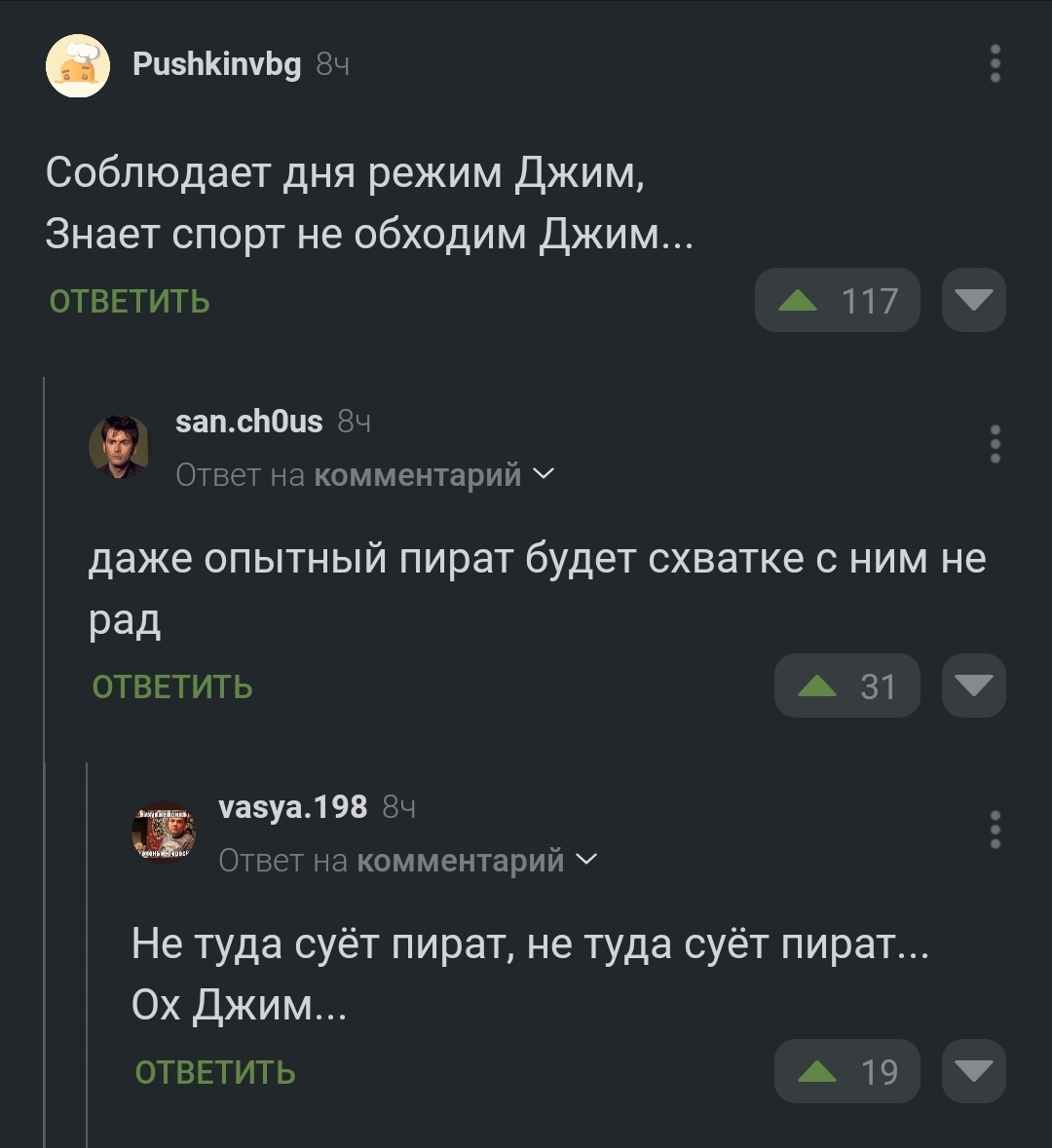Viewport: 1052px width, 1148px height.
Task: View vasya.198 user profile
Action: (292, 807)
